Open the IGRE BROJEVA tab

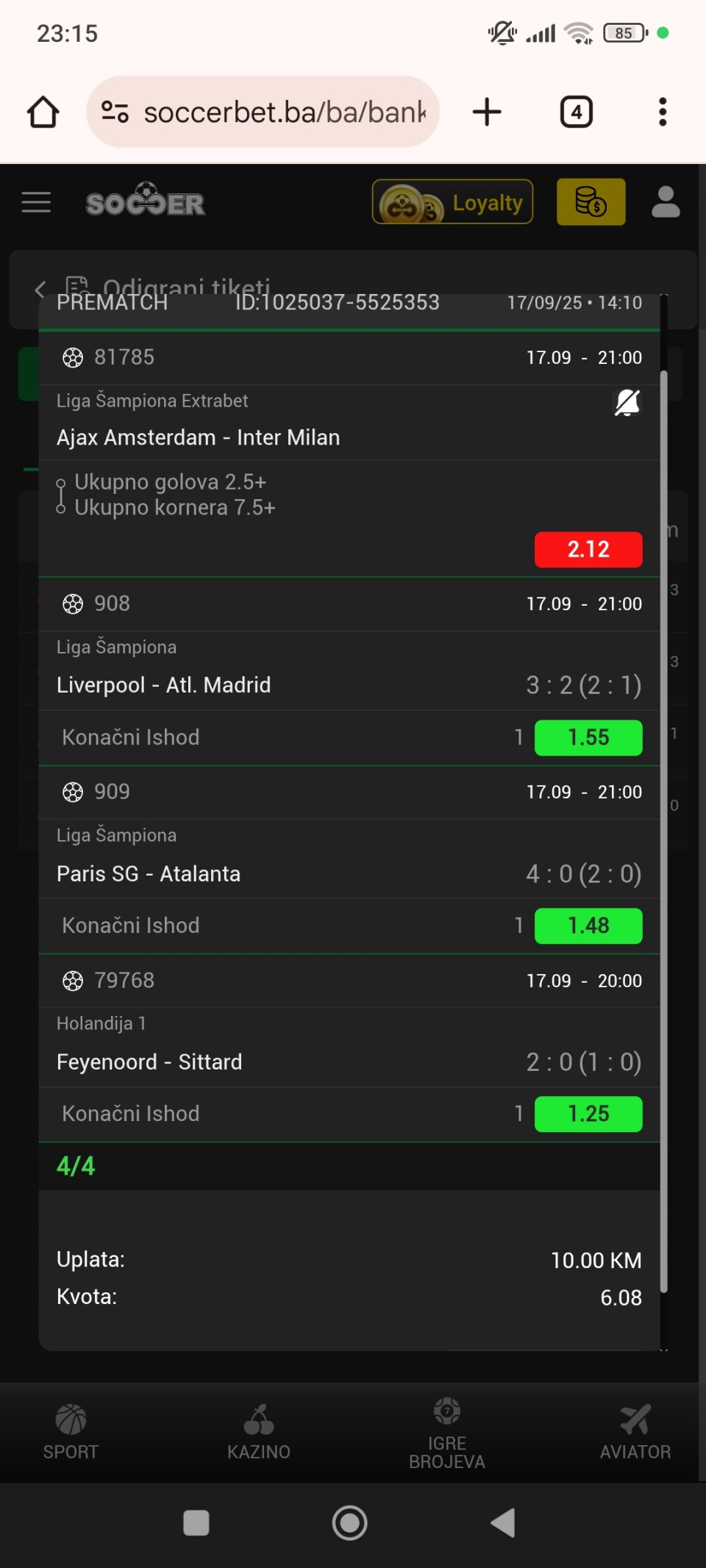coord(447,1433)
